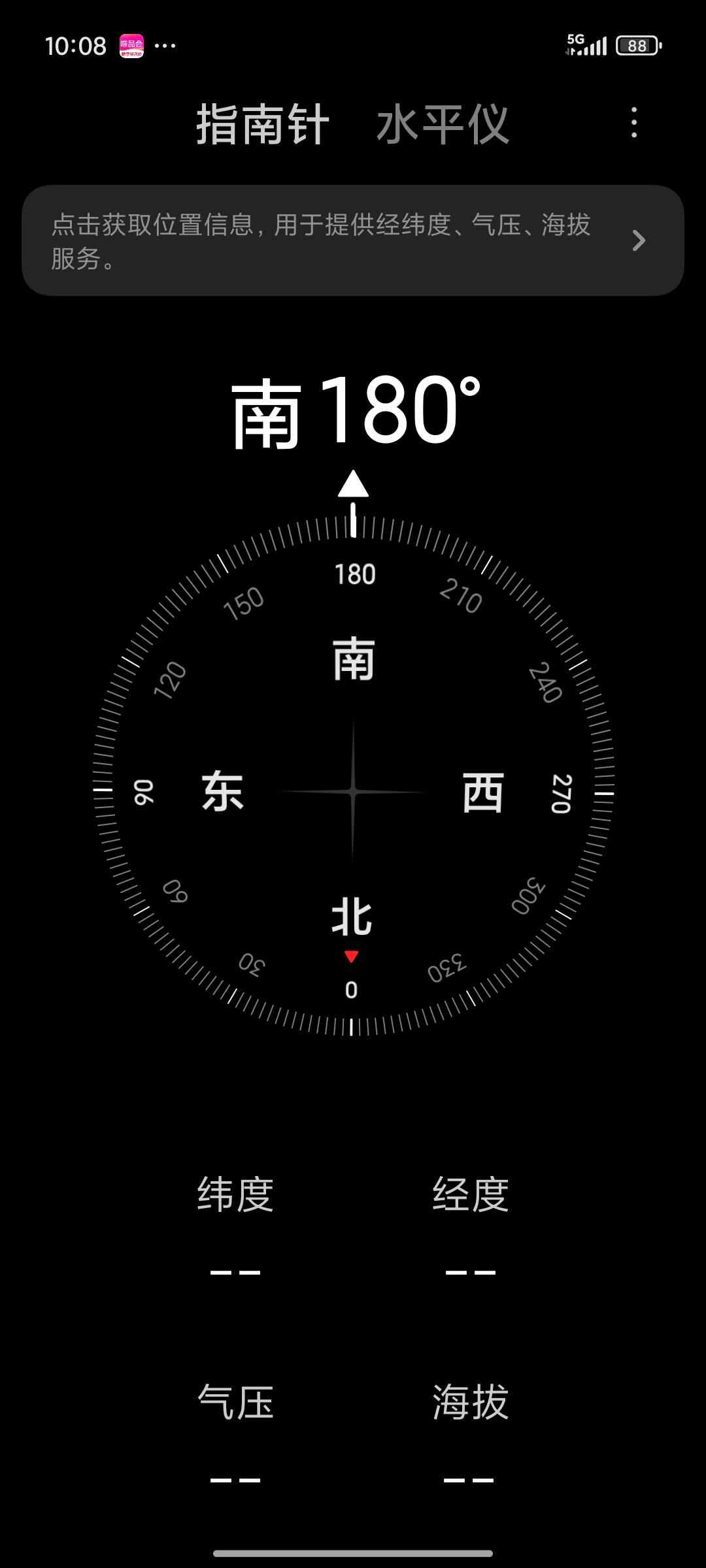Open the three-dot overflow menu
The image size is (706, 1568).
tap(633, 123)
